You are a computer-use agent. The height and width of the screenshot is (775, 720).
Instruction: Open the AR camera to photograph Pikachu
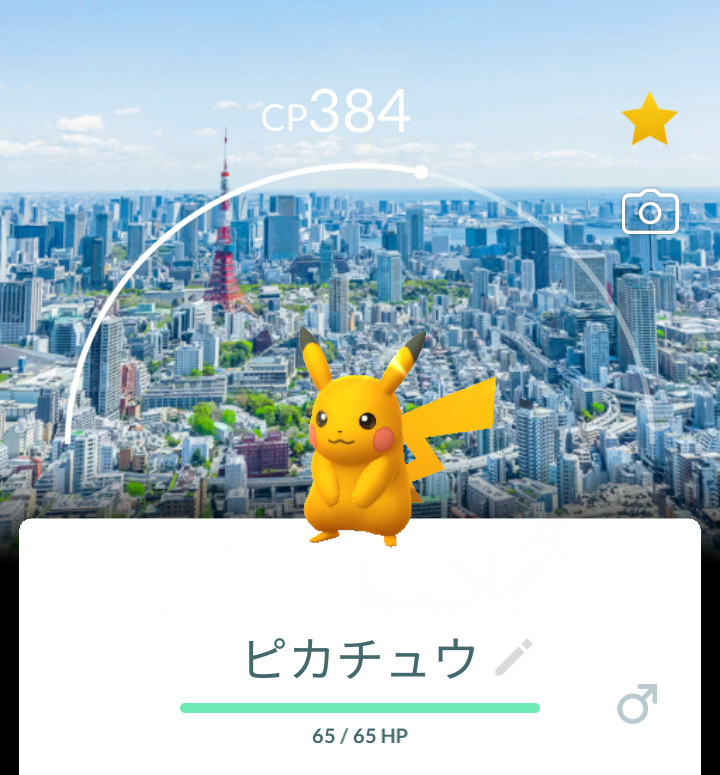click(x=650, y=212)
